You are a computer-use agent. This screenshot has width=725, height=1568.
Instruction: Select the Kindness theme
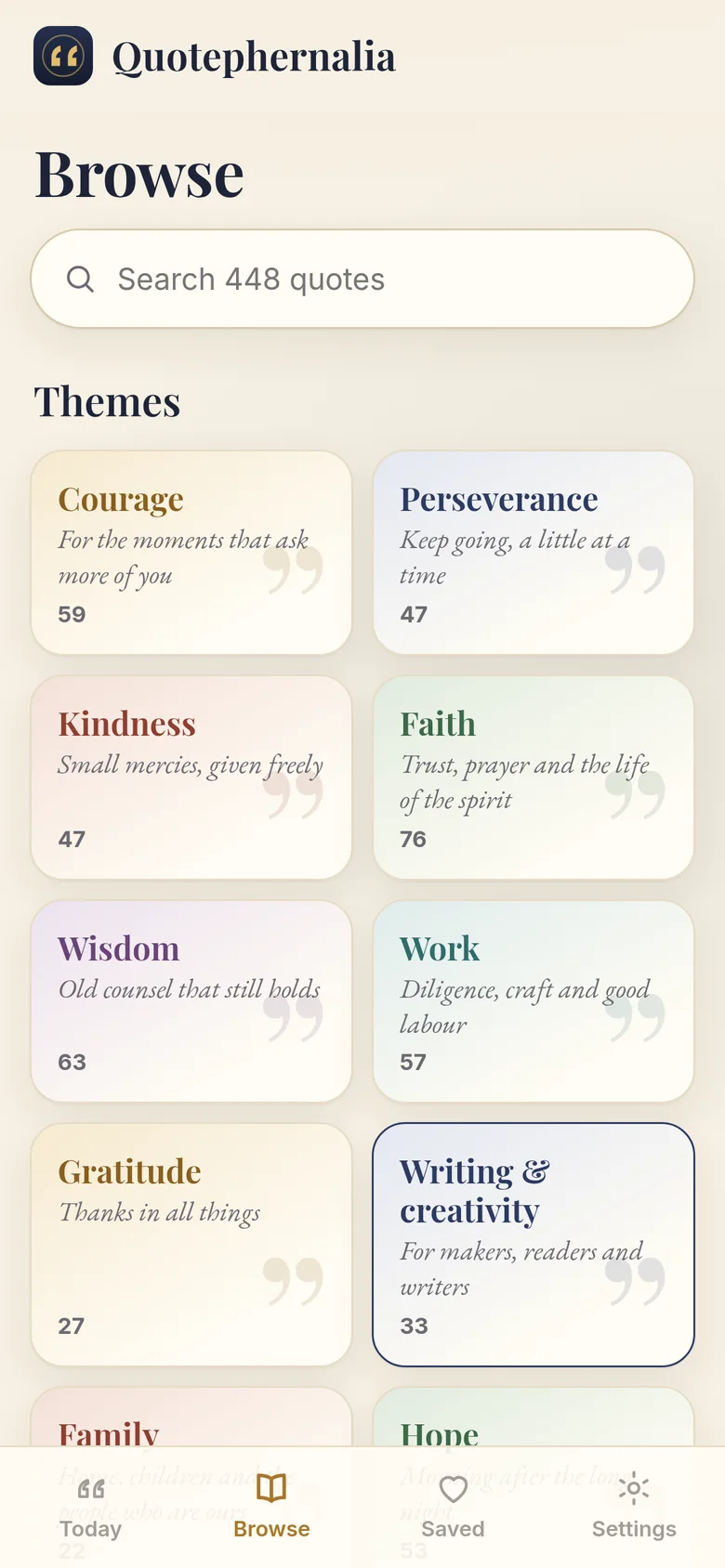pos(191,777)
